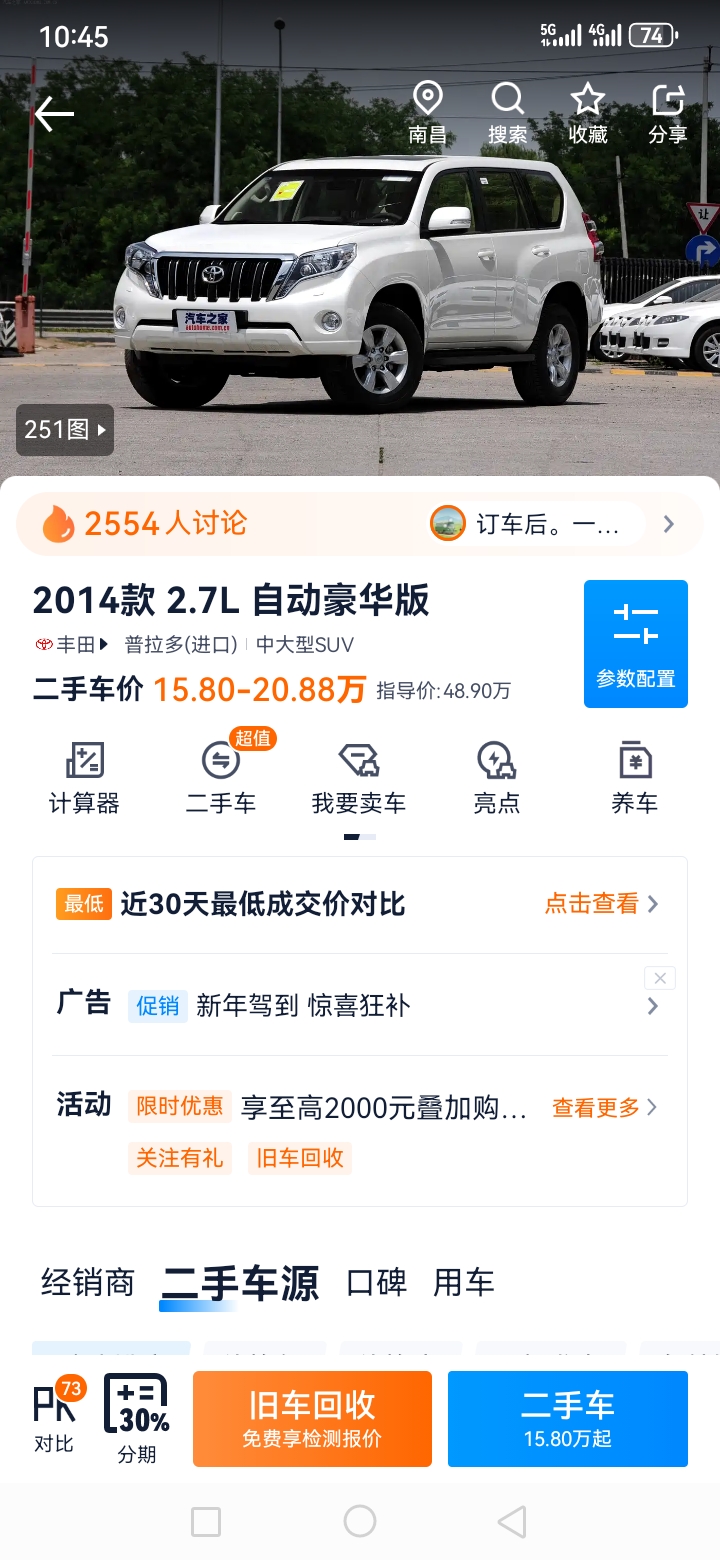
Task: Share this car via 分享
Action: click(667, 114)
